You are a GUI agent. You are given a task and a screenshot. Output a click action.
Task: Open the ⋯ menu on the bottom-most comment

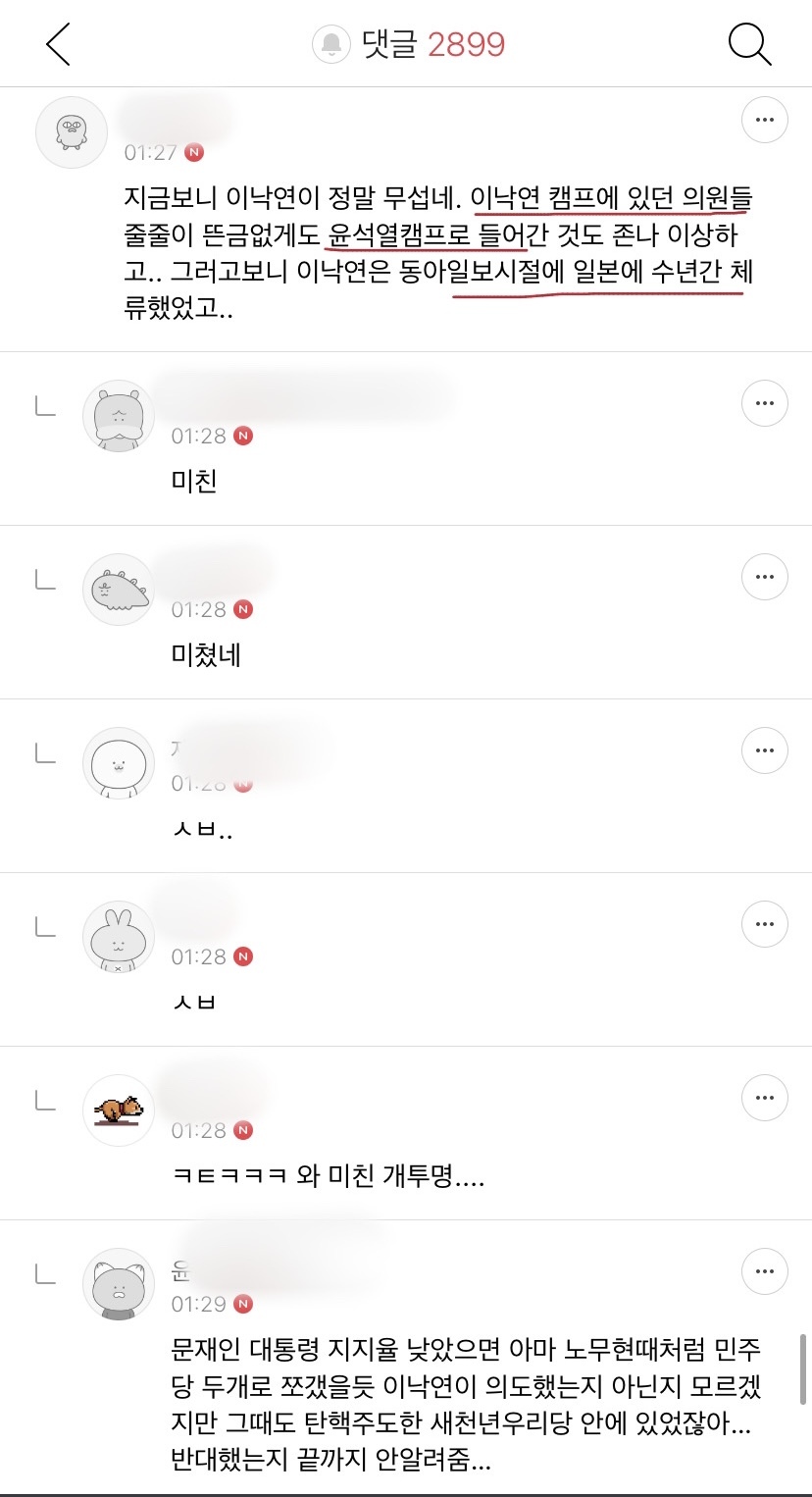coord(764,1271)
